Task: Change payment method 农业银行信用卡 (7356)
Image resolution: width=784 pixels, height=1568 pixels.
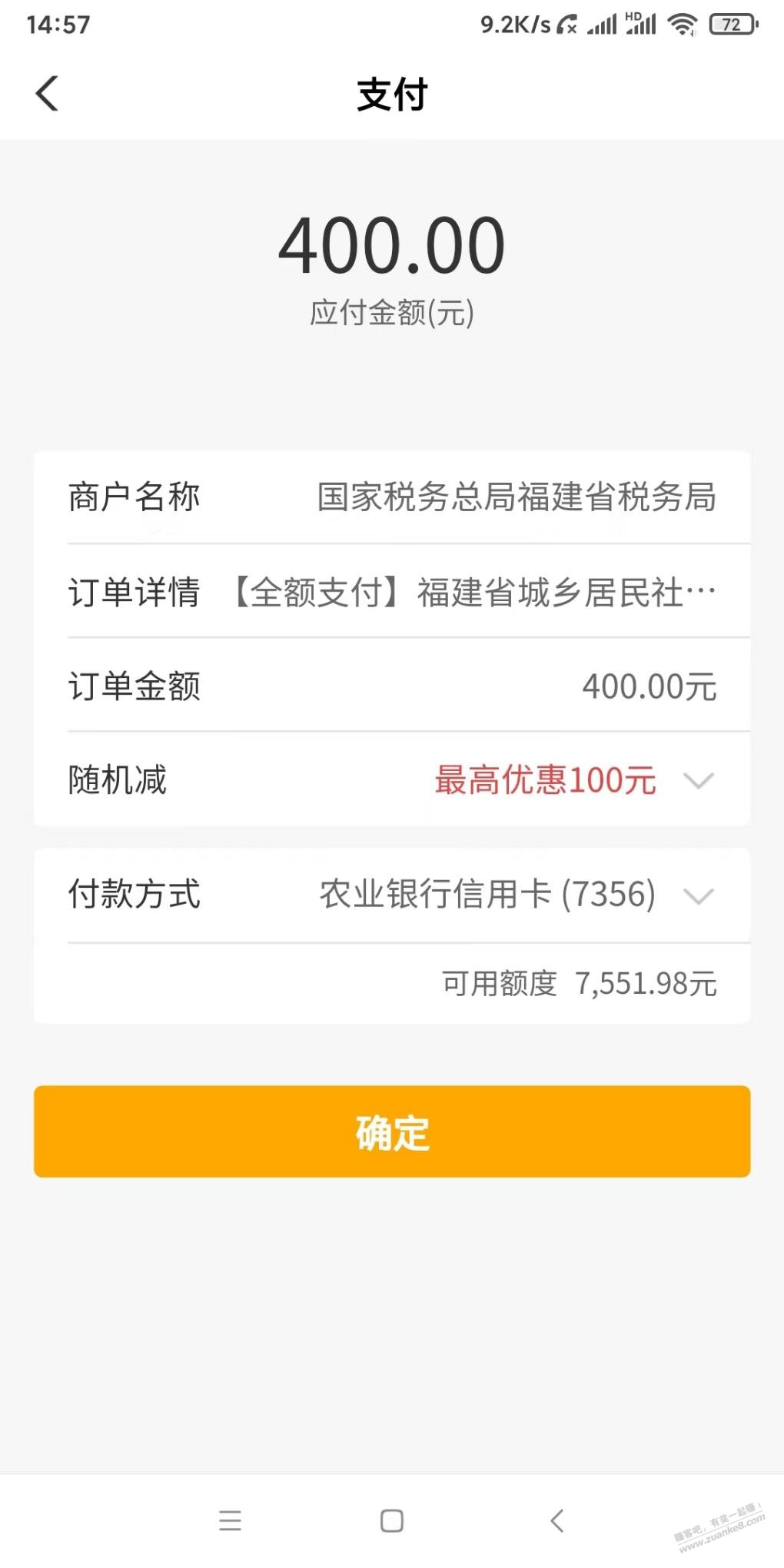Action: pyautogui.click(x=698, y=895)
